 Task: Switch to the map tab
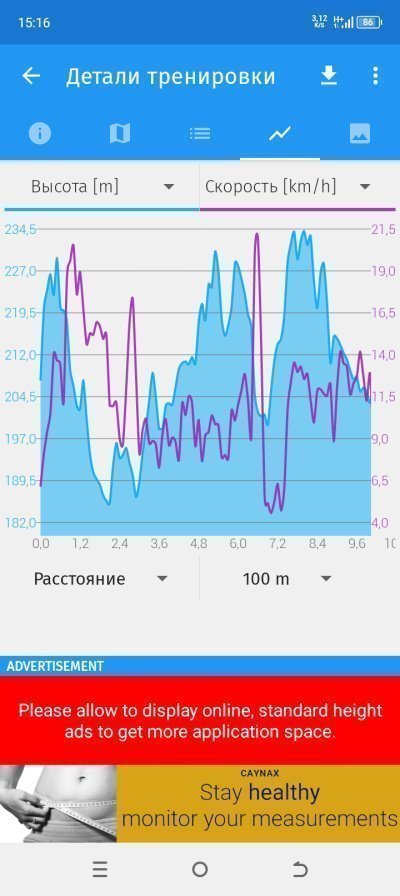120,134
